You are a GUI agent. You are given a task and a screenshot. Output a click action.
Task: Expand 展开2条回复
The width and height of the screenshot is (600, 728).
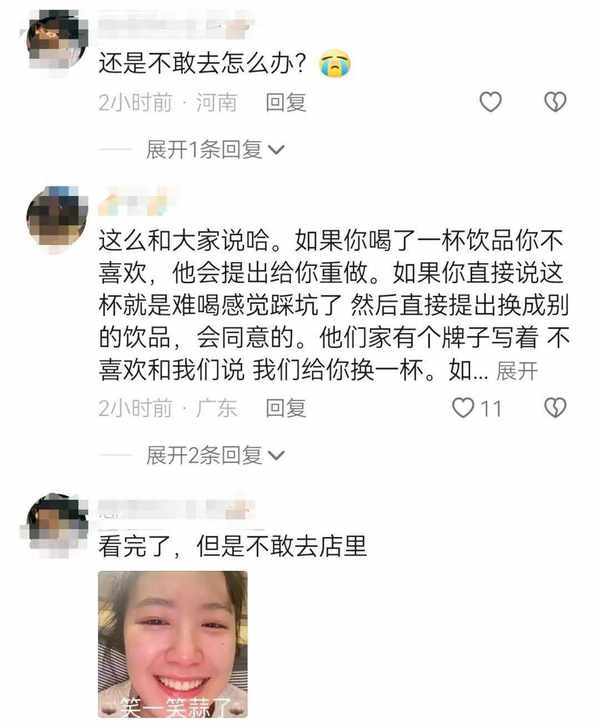tap(215, 456)
